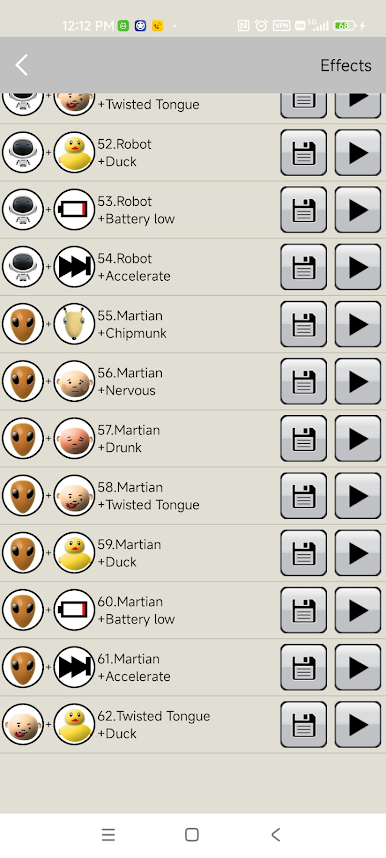Play the 58.Martian +Twisted Tongue effect
The image size is (386, 858).
pyautogui.click(x=358, y=496)
